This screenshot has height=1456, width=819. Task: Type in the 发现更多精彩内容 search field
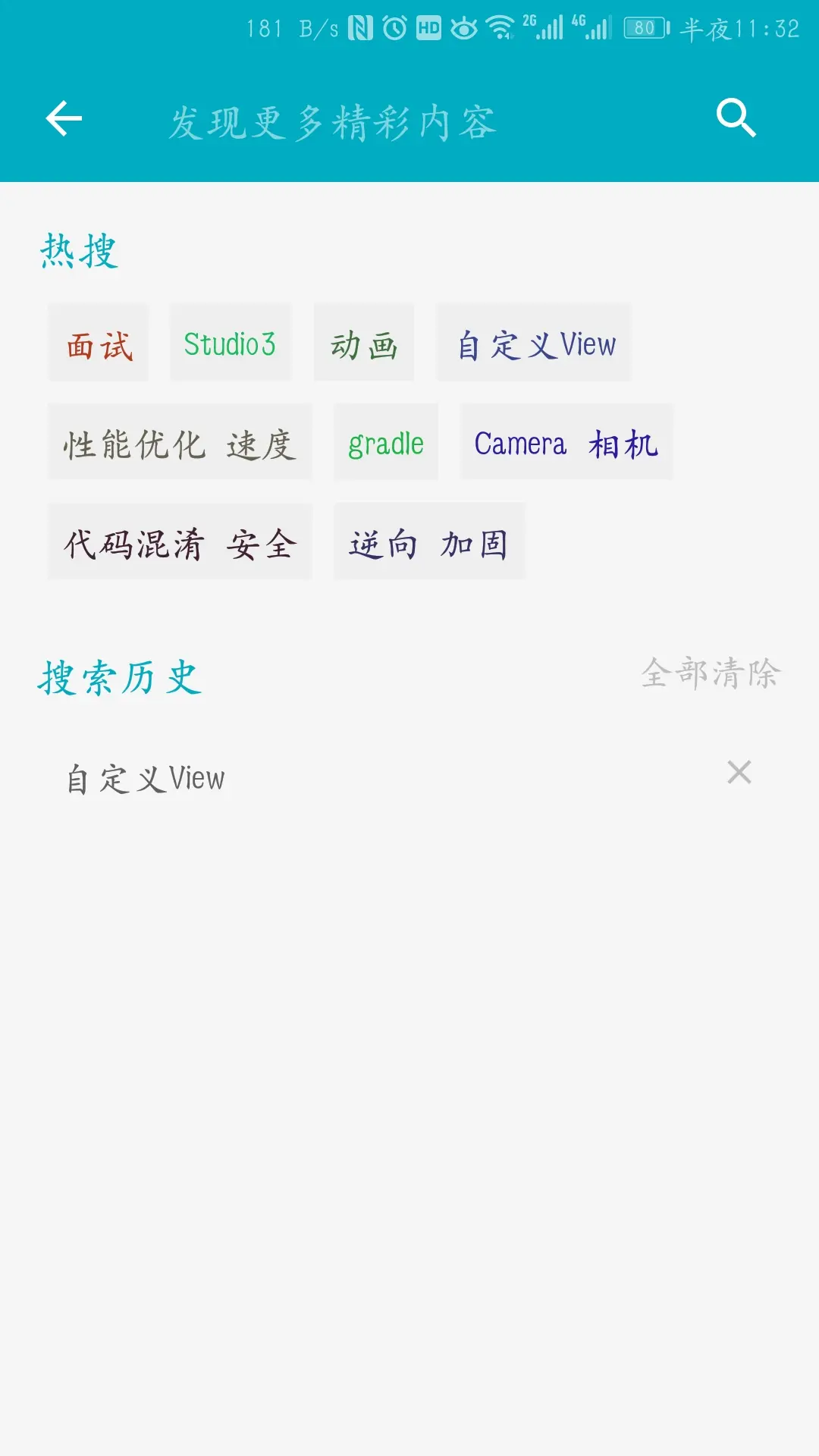coord(379,121)
